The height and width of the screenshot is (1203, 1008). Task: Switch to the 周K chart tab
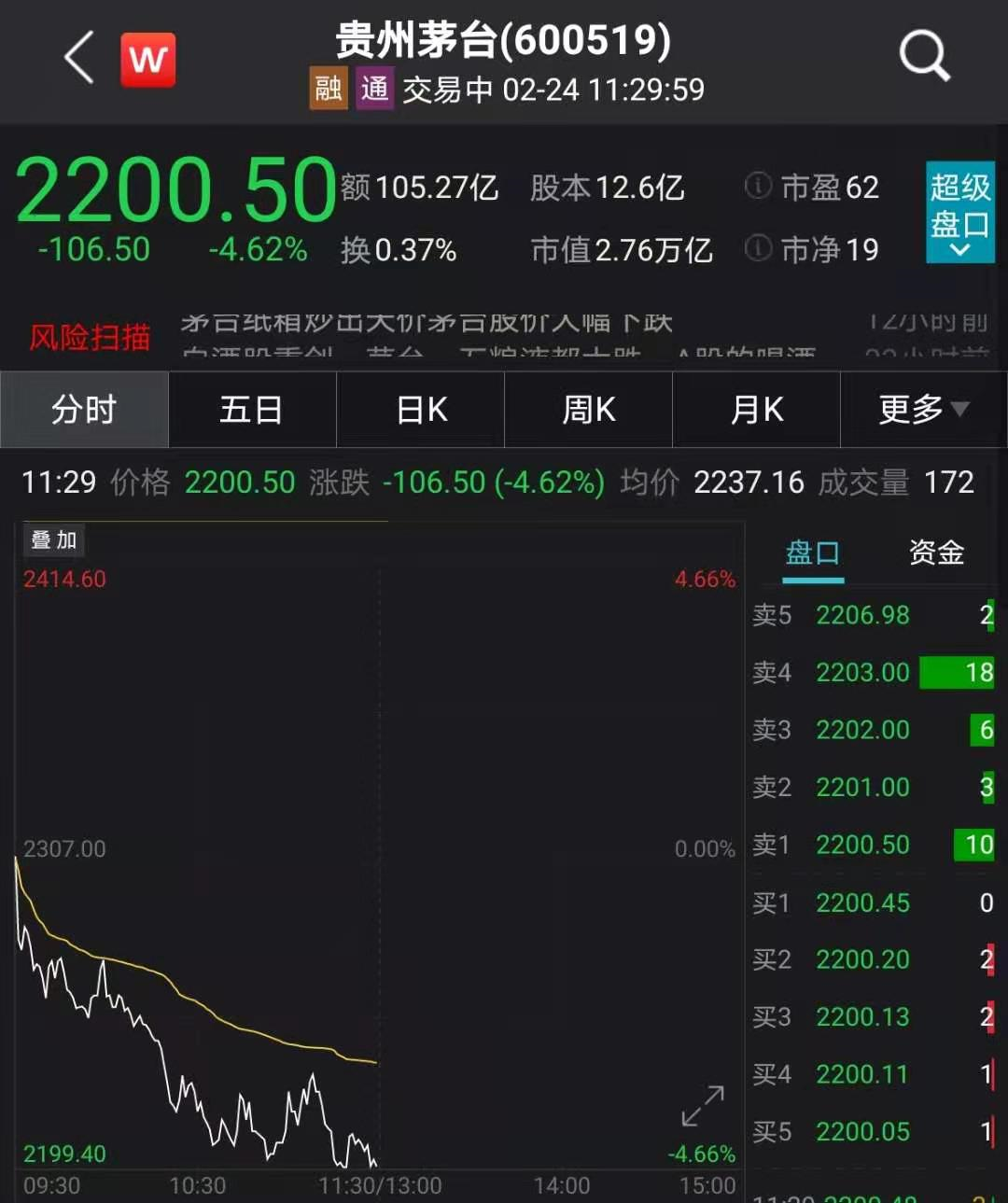pos(588,410)
